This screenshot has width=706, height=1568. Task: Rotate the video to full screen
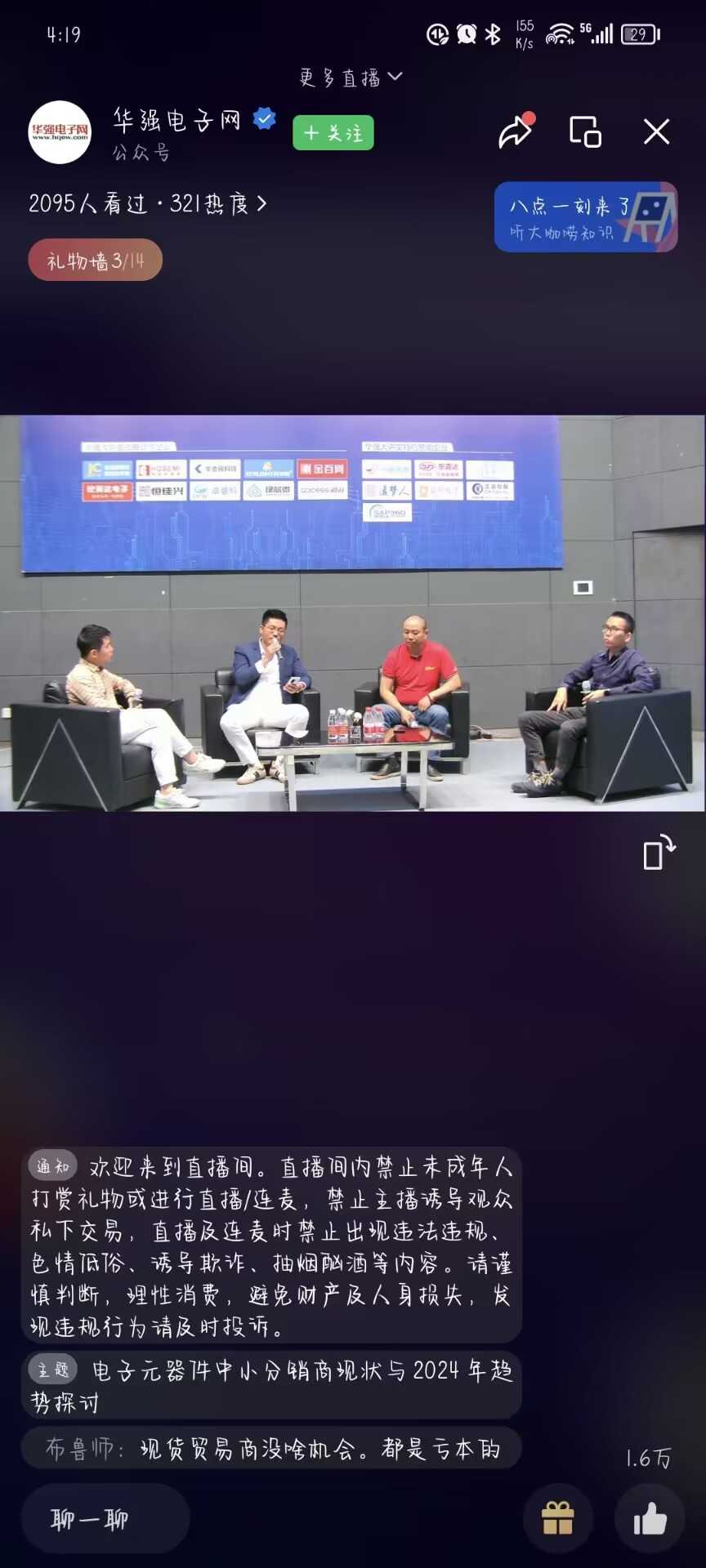[x=659, y=853]
